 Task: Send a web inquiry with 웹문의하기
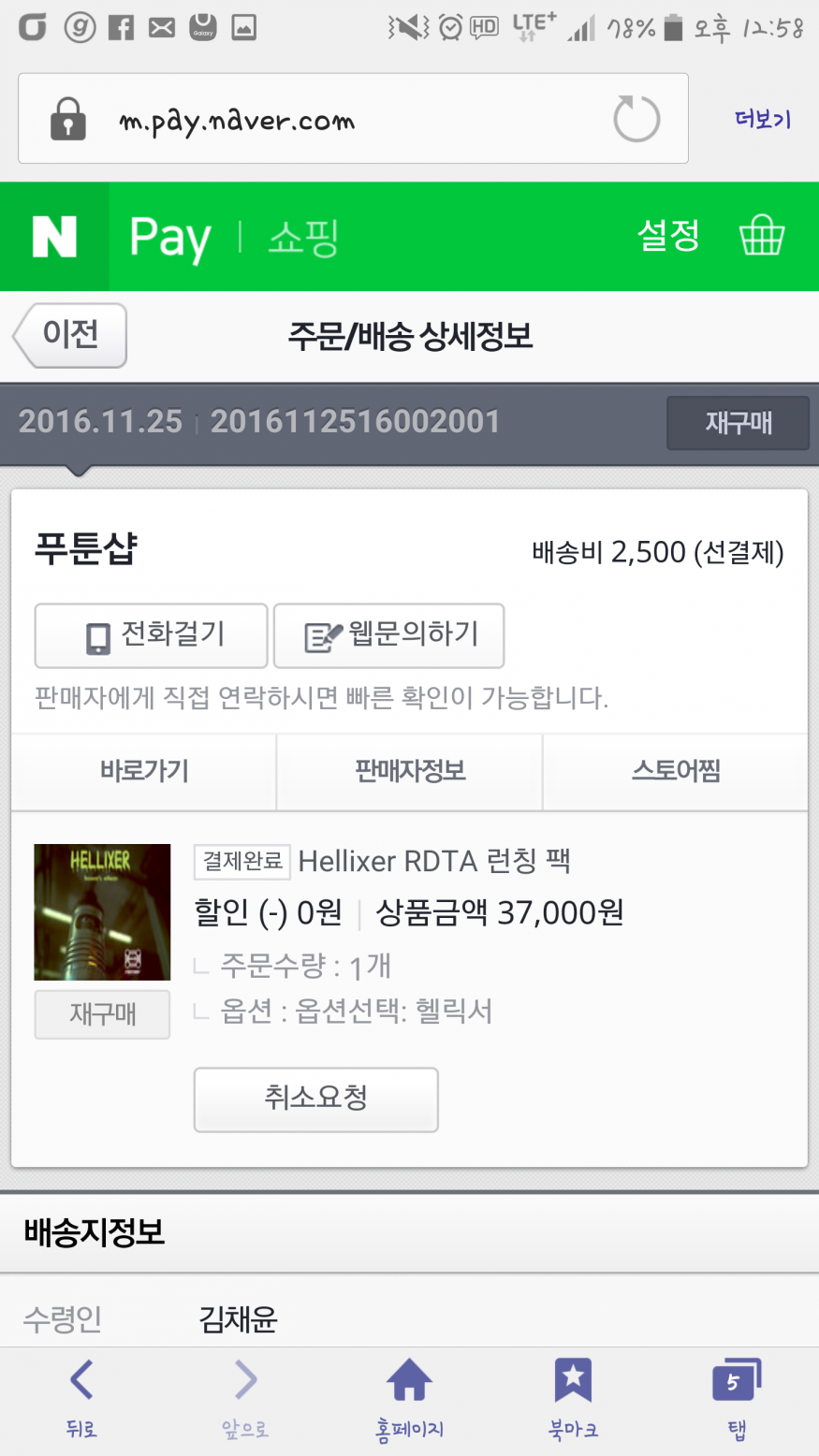pyautogui.click(x=388, y=635)
